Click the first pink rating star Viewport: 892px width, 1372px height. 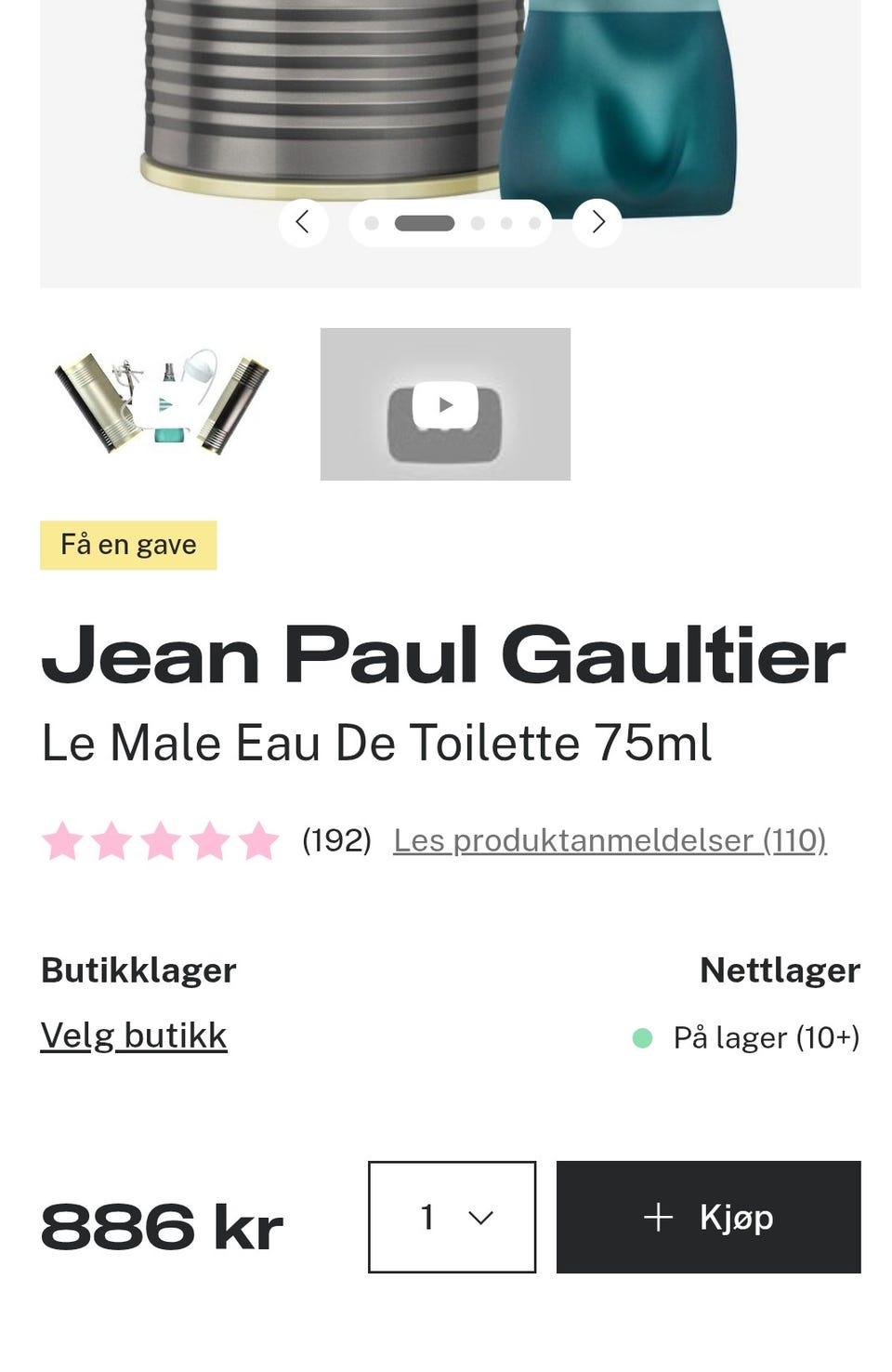[x=66, y=840]
